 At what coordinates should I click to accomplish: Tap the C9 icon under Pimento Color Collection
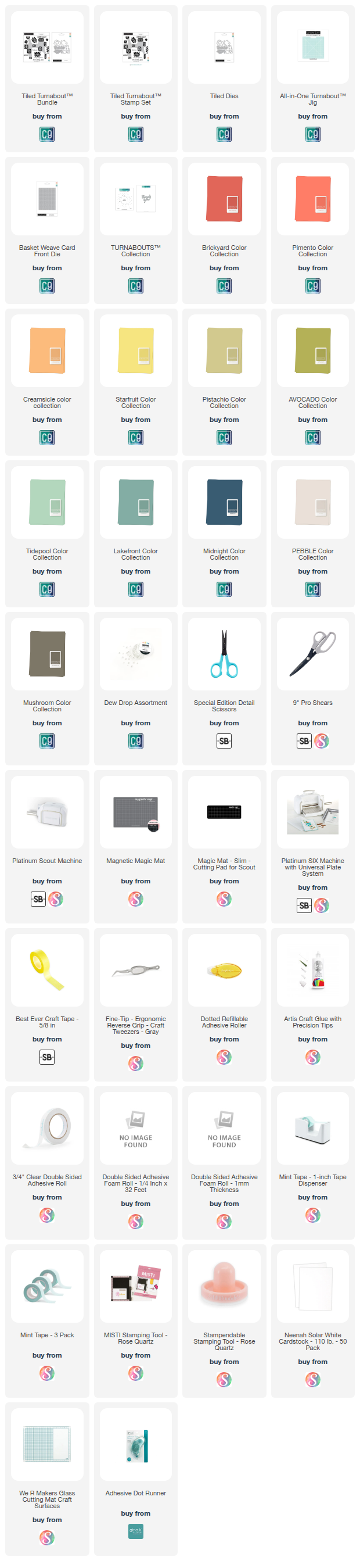pyautogui.click(x=312, y=286)
